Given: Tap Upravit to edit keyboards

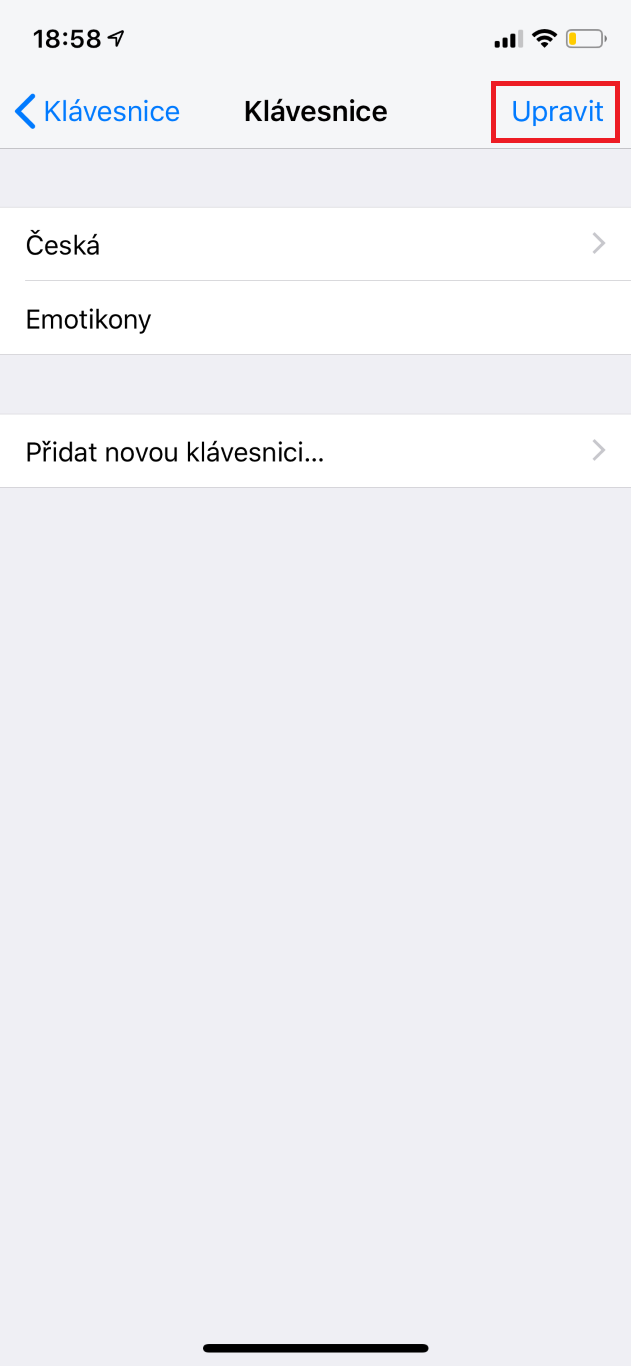Looking at the screenshot, I should click(557, 111).
